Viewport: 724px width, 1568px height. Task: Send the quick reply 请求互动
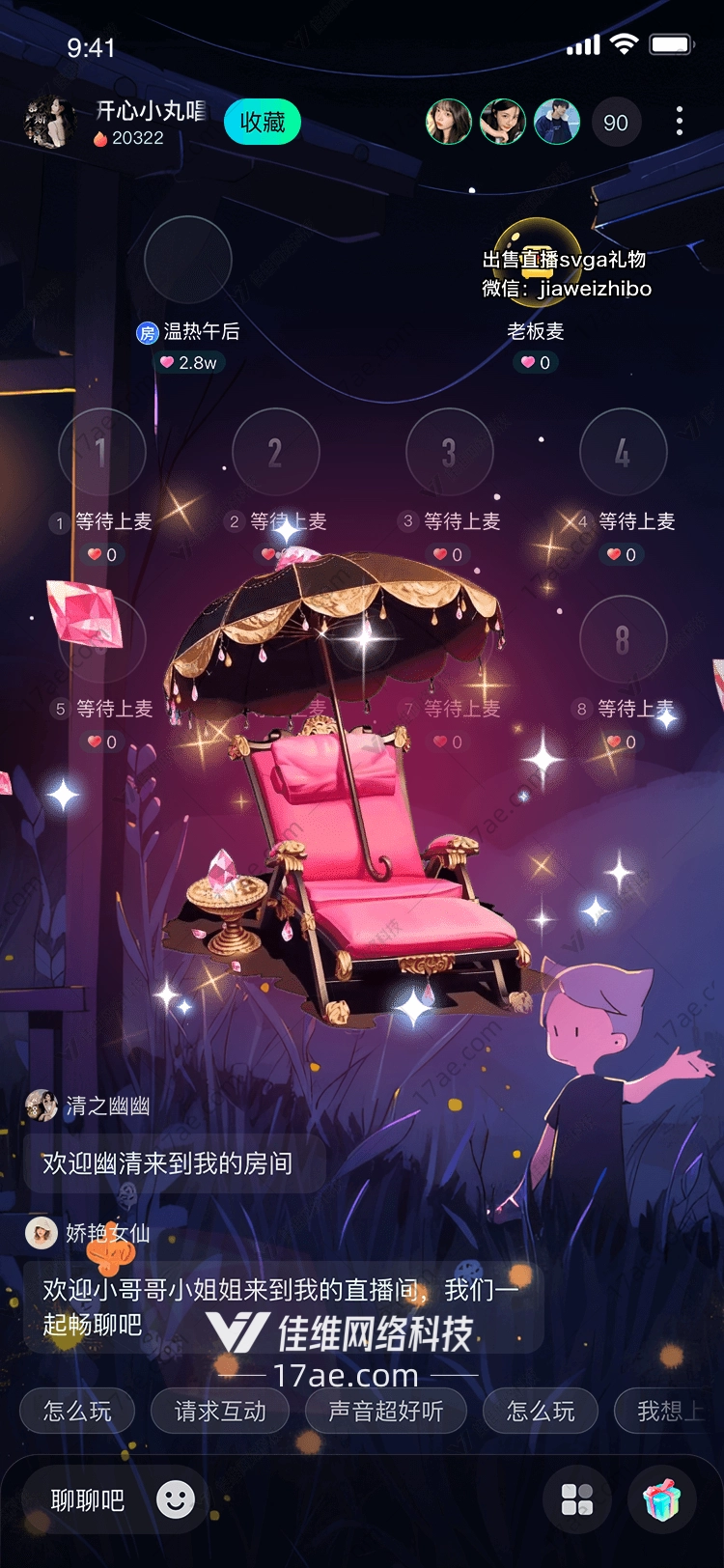(x=220, y=1412)
